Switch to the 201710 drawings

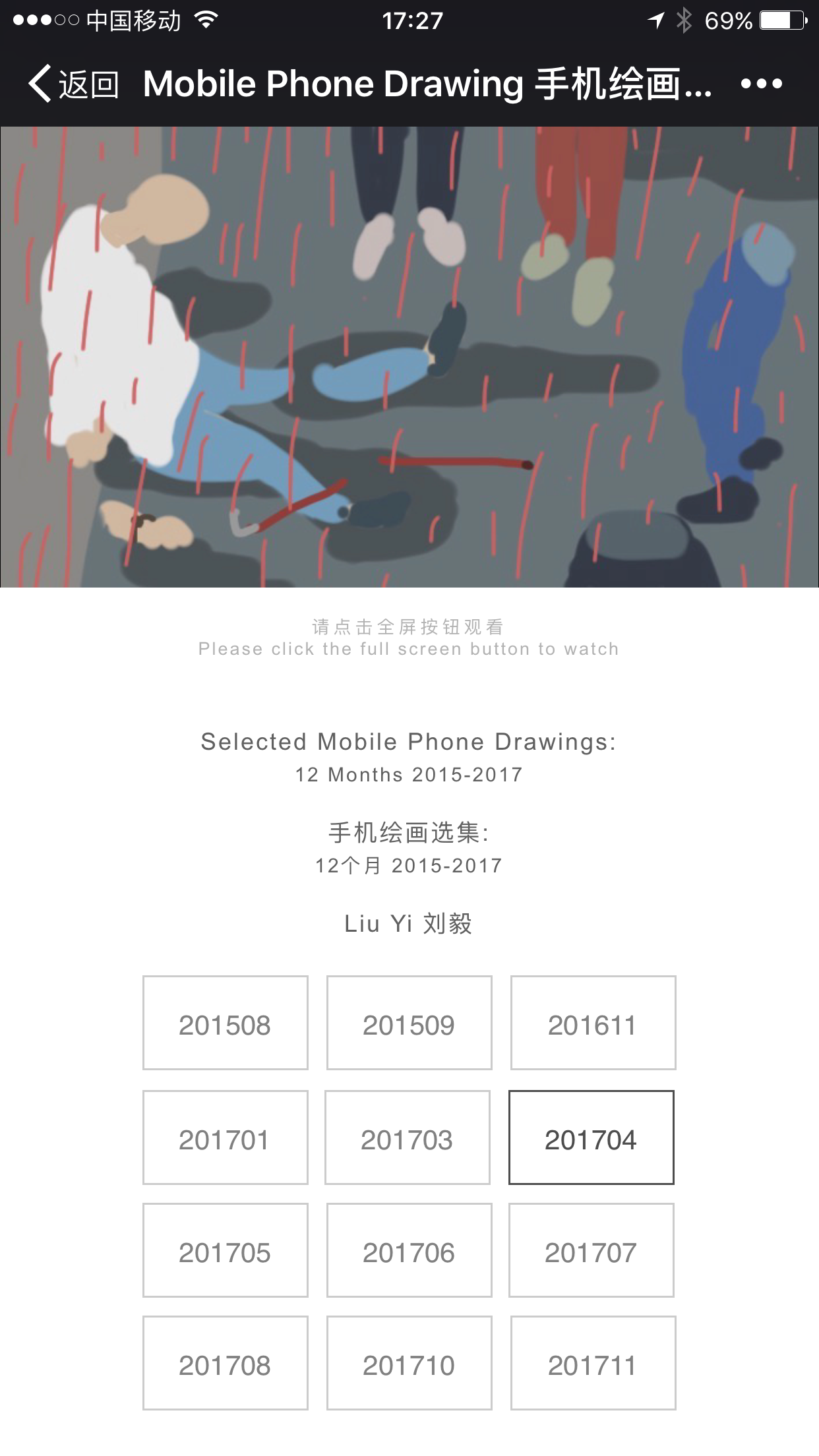(x=409, y=1363)
